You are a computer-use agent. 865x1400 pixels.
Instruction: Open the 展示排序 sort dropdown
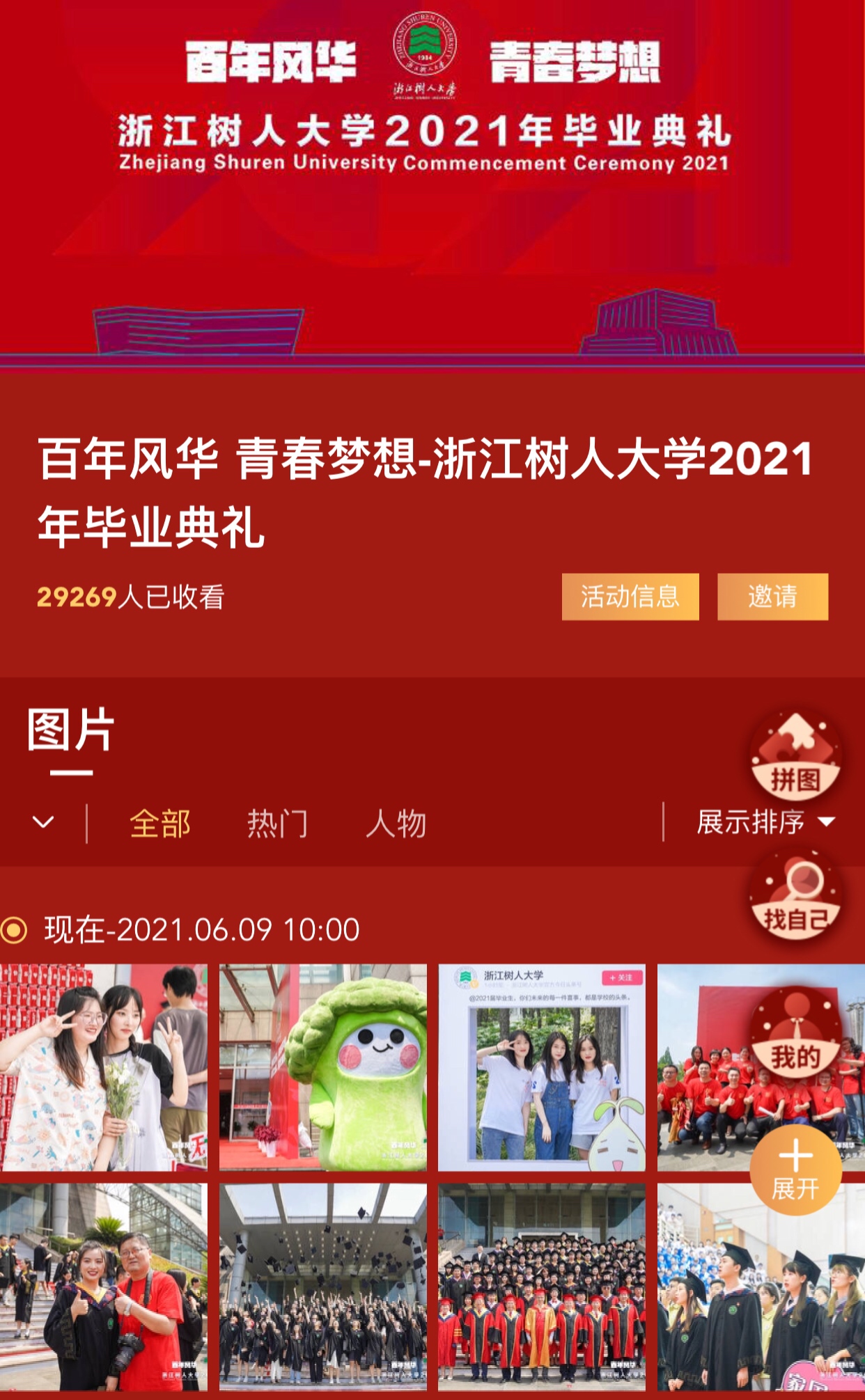pos(765,822)
